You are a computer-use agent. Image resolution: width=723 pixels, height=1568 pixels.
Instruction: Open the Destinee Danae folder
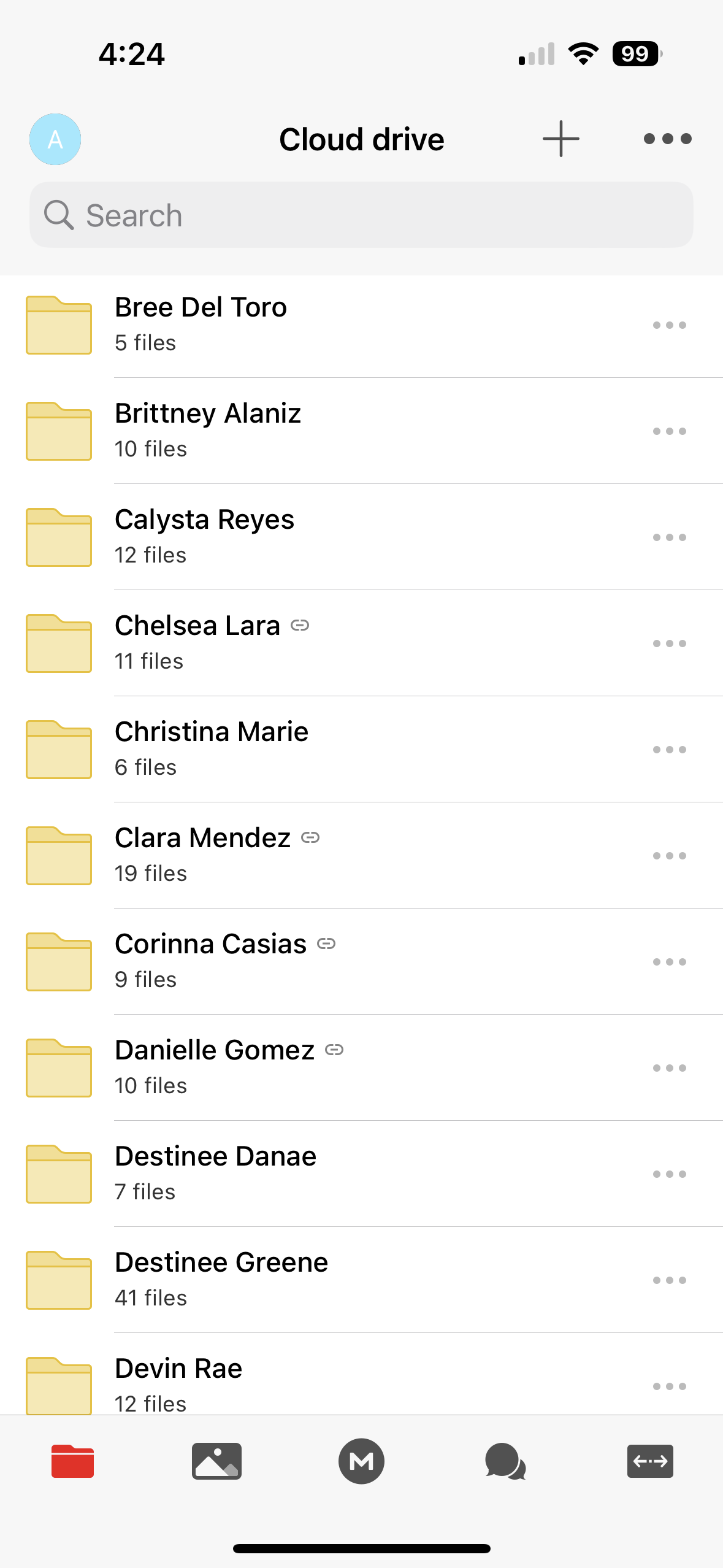pyautogui.click(x=215, y=1173)
